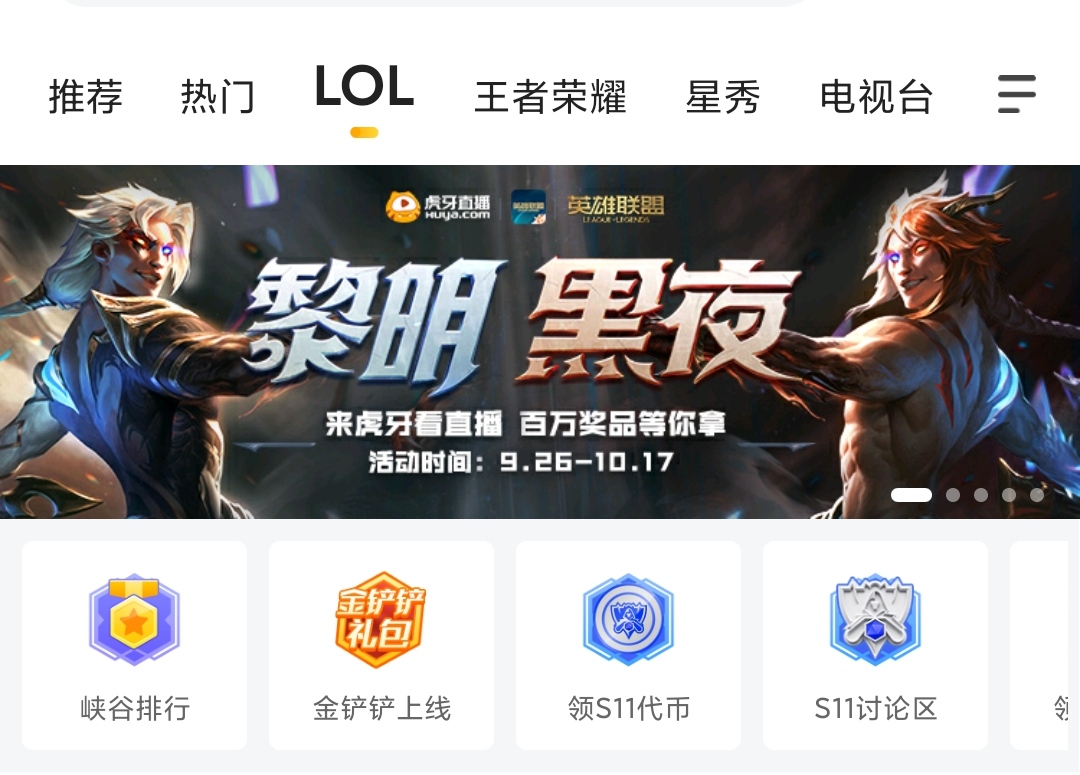Open the 黎明 黑夜 event banner
Image resolution: width=1080 pixels, height=775 pixels.
point(540,340)
